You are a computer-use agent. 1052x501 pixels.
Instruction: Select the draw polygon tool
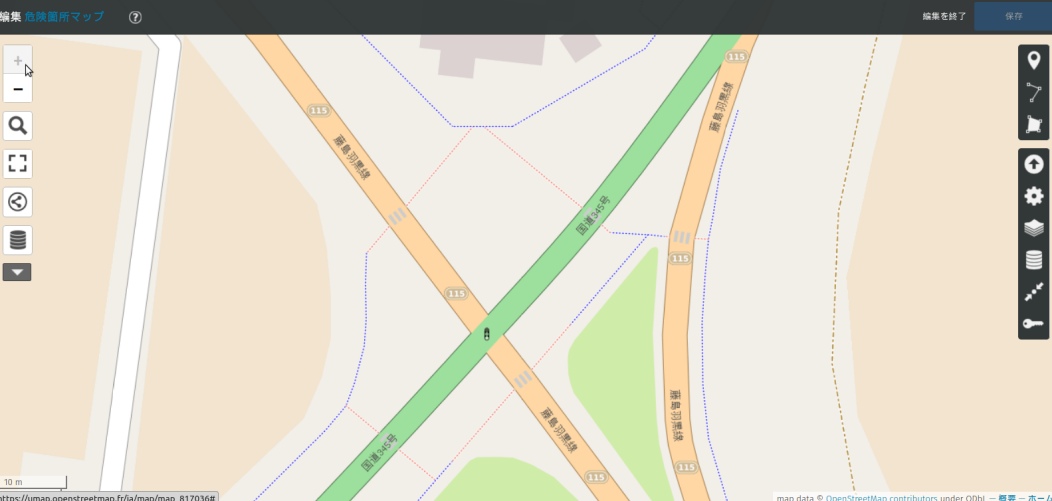point(1034,125)
